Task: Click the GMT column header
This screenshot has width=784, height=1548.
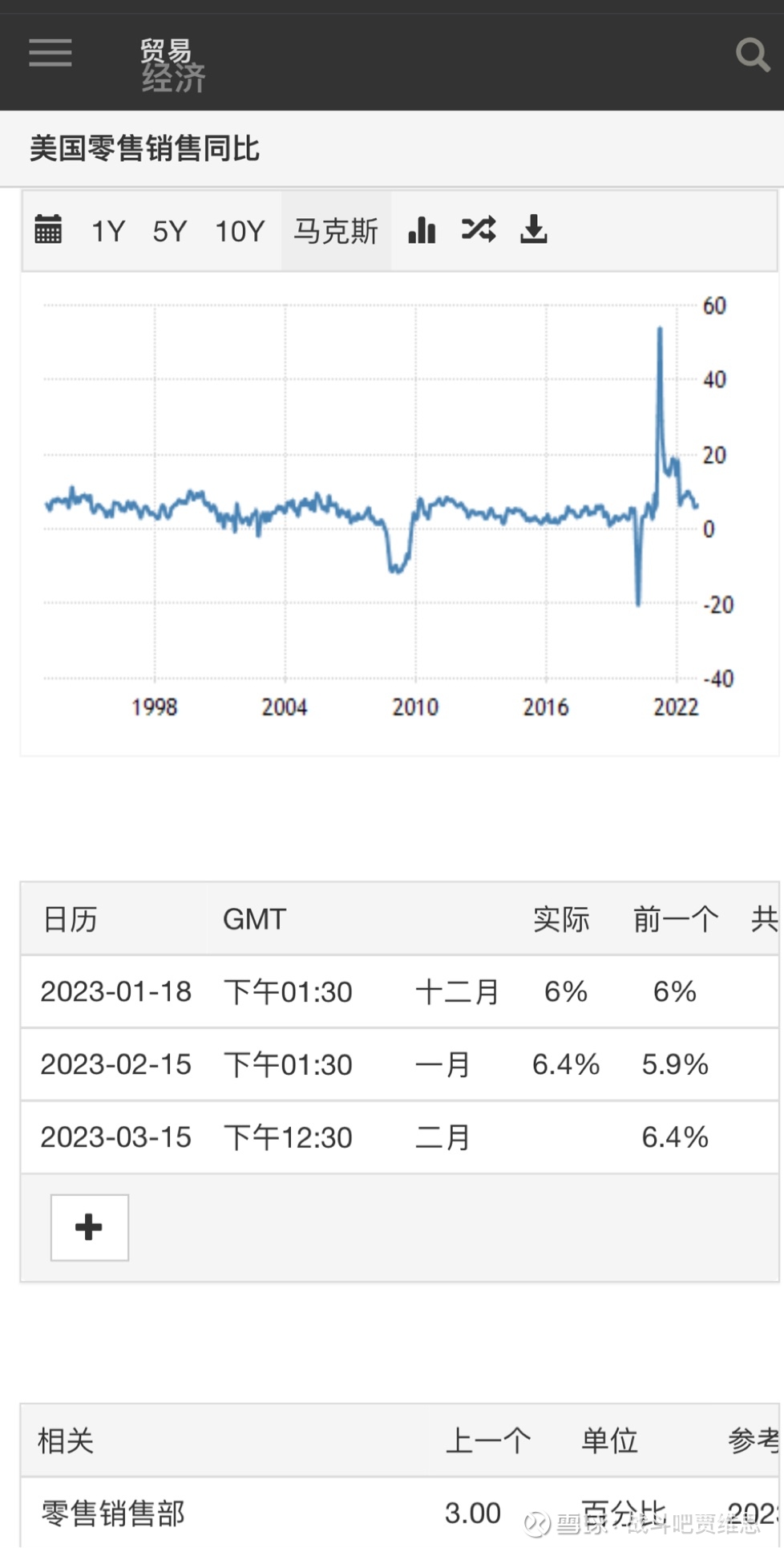Action: (254, 919)
